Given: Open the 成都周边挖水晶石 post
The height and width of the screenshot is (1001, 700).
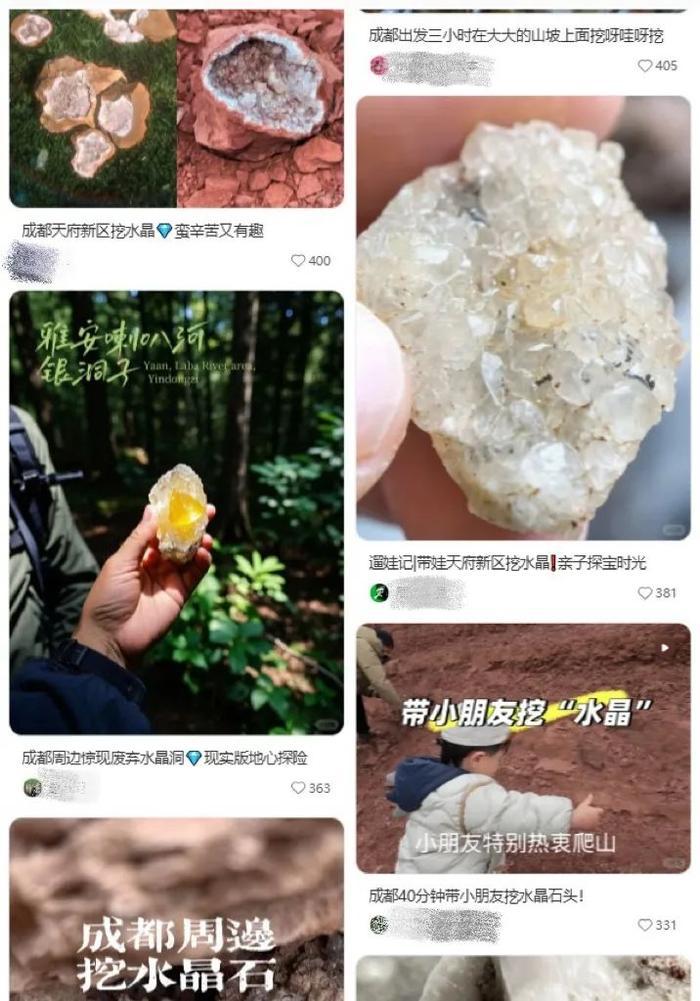Looking at the screenshot, I should [x=176, y=910].
